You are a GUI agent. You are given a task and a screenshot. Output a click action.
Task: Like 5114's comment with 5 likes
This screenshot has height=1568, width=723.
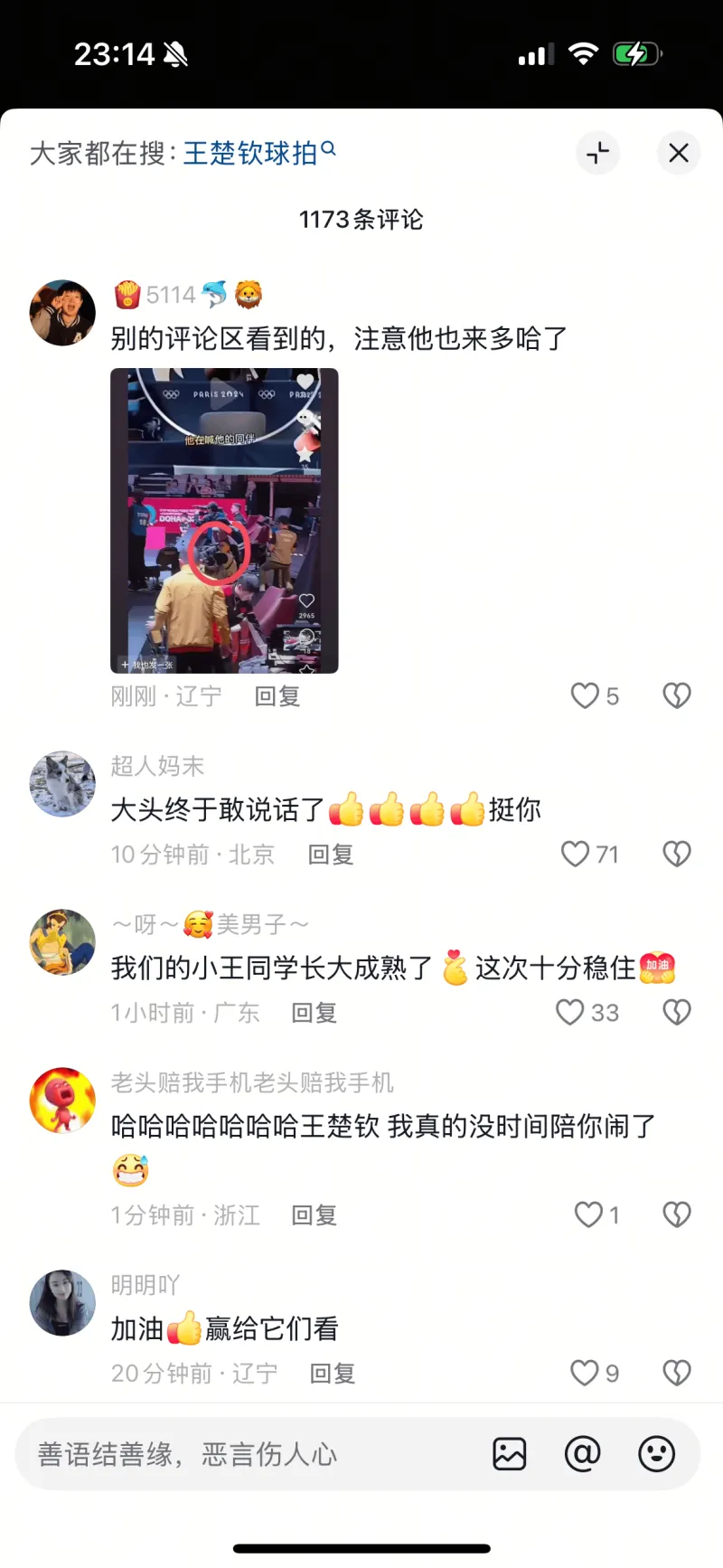585,695
